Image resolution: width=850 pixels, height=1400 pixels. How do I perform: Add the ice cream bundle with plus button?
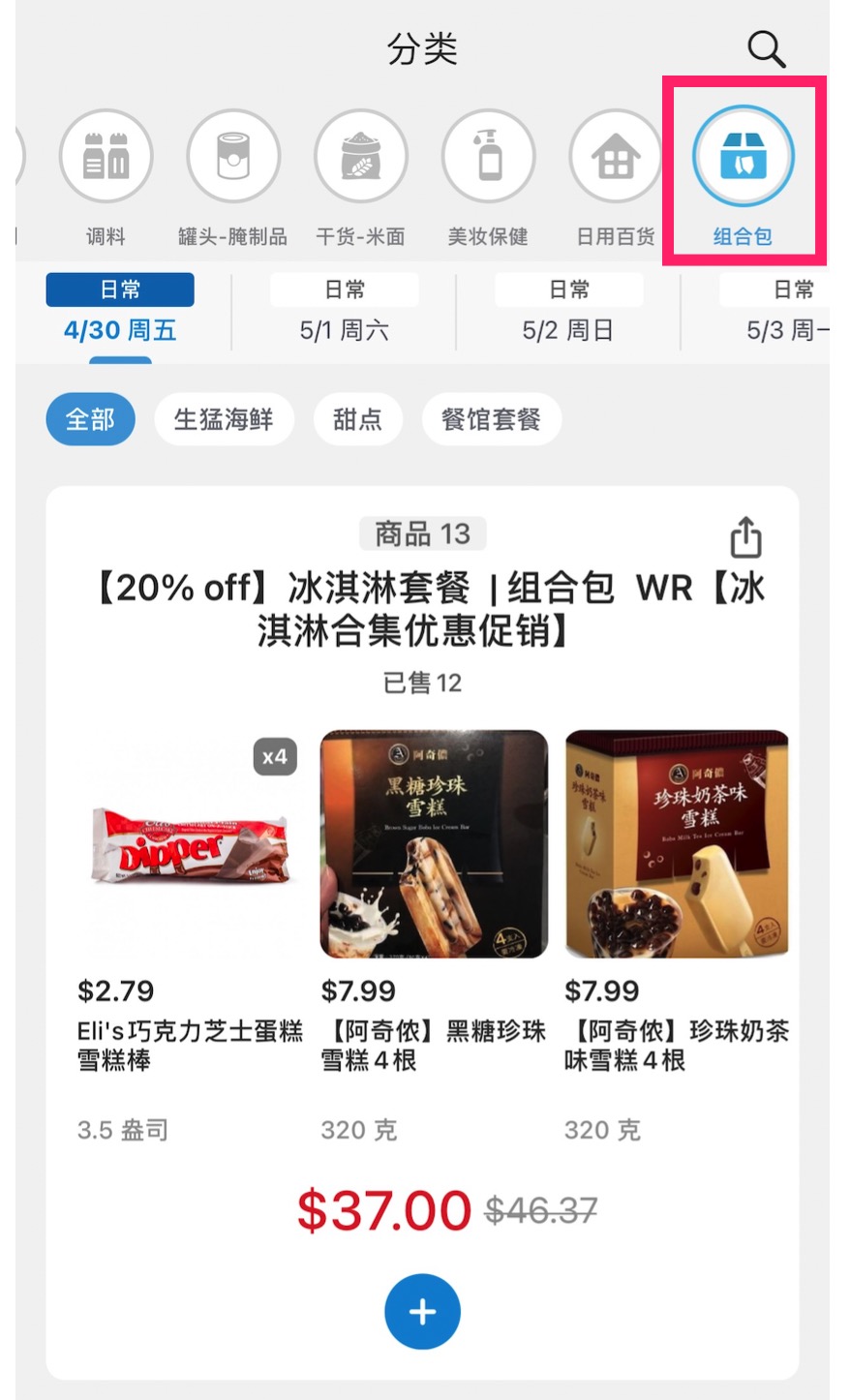421,1312
